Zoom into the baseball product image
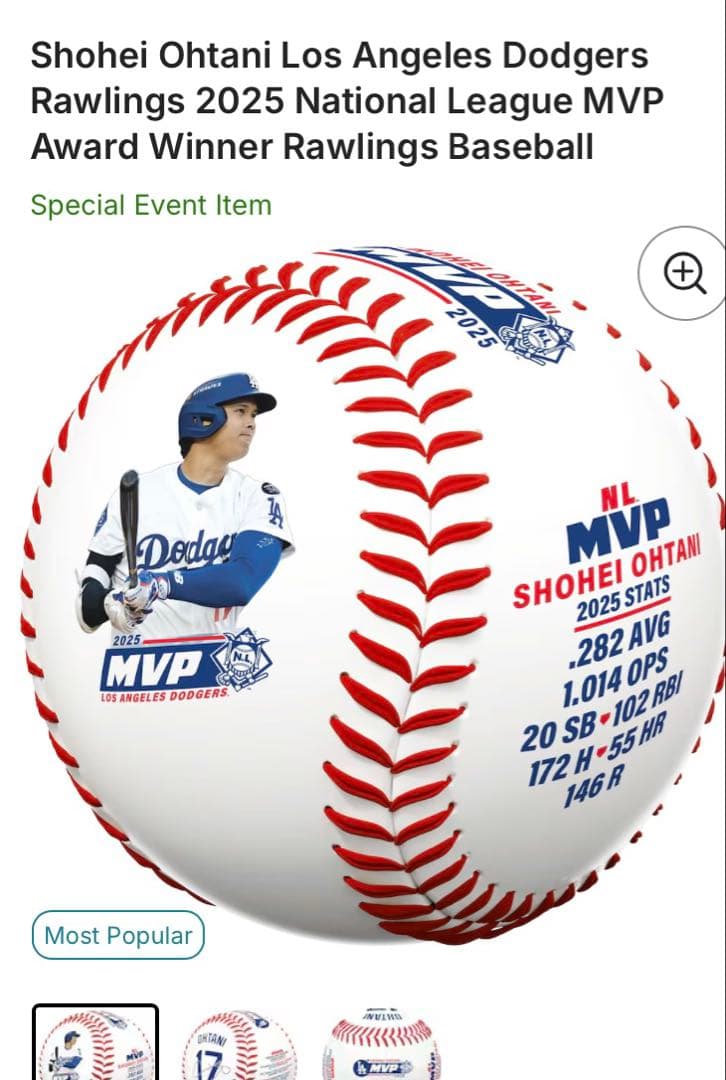Image resolution: width=726 pixels, height=1080 pixels. click(685, 273)
